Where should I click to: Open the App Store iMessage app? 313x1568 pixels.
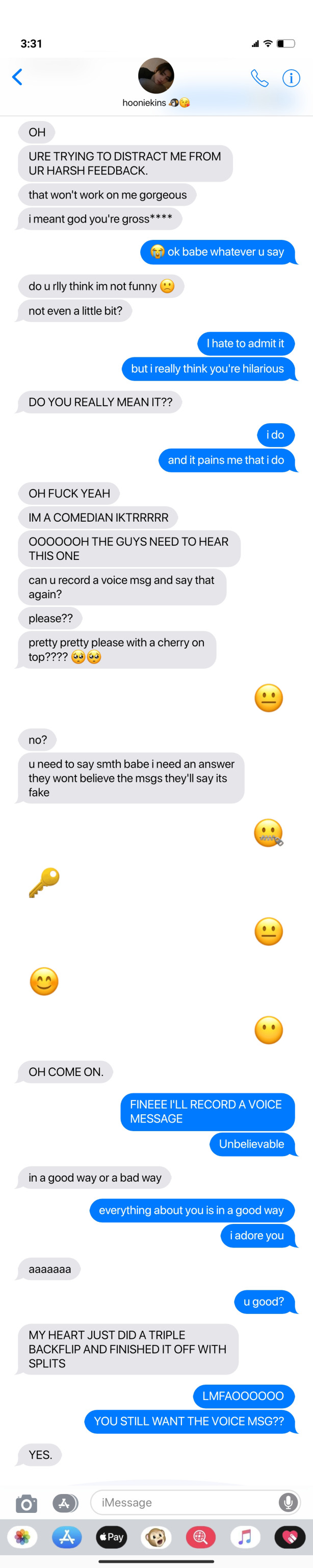(67, 1537)
